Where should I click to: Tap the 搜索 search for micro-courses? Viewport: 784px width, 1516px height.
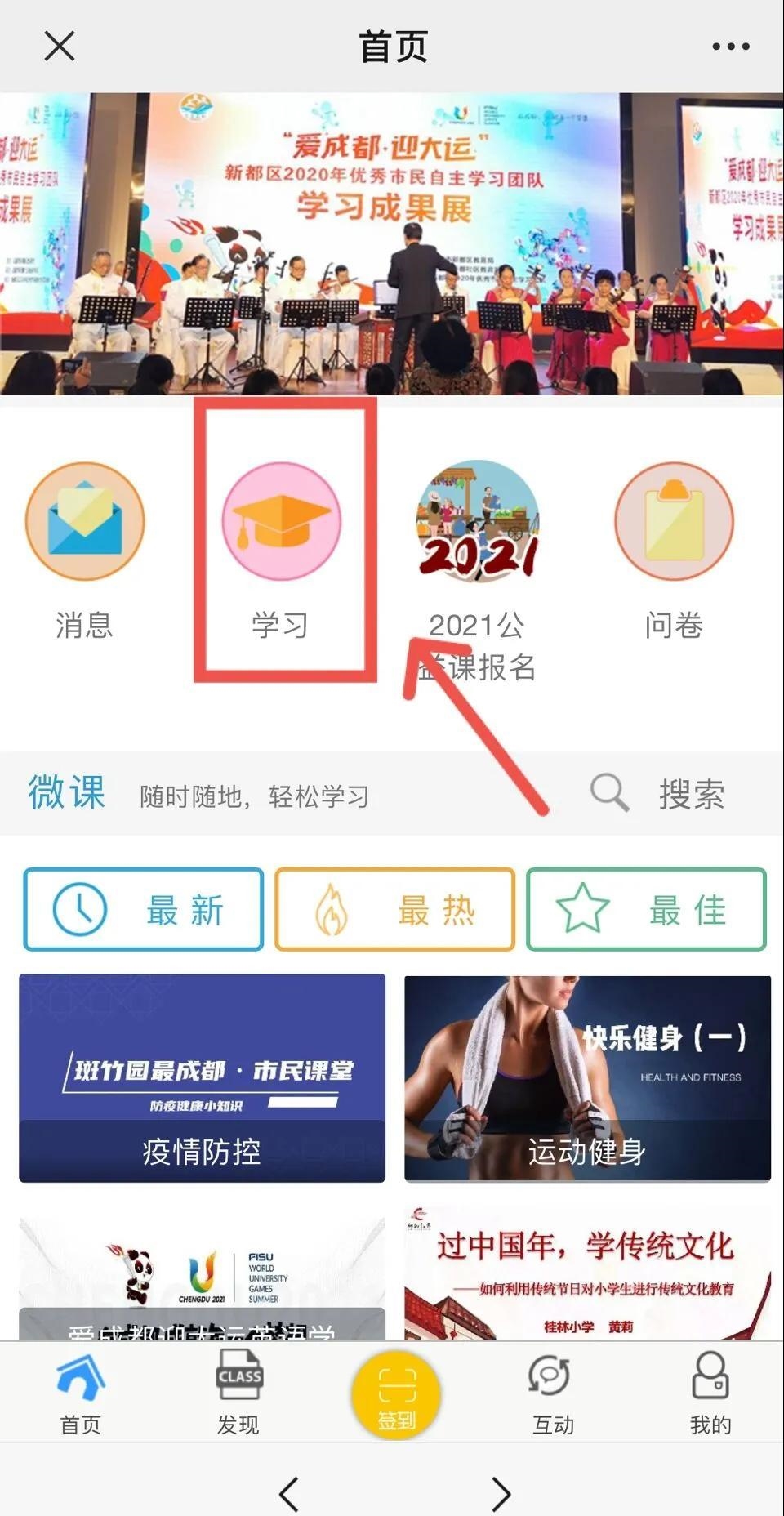click(658, 793)
